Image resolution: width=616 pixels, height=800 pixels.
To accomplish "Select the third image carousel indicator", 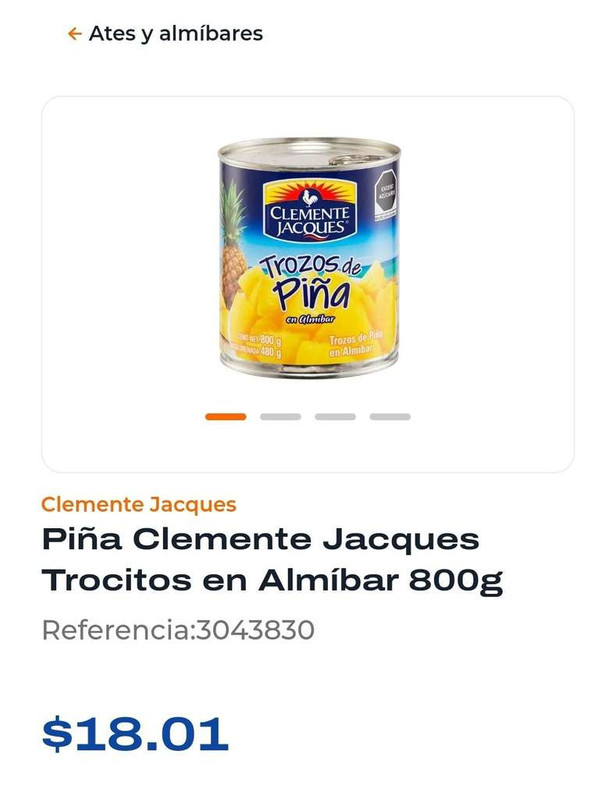I will click(x=335, y=416).
